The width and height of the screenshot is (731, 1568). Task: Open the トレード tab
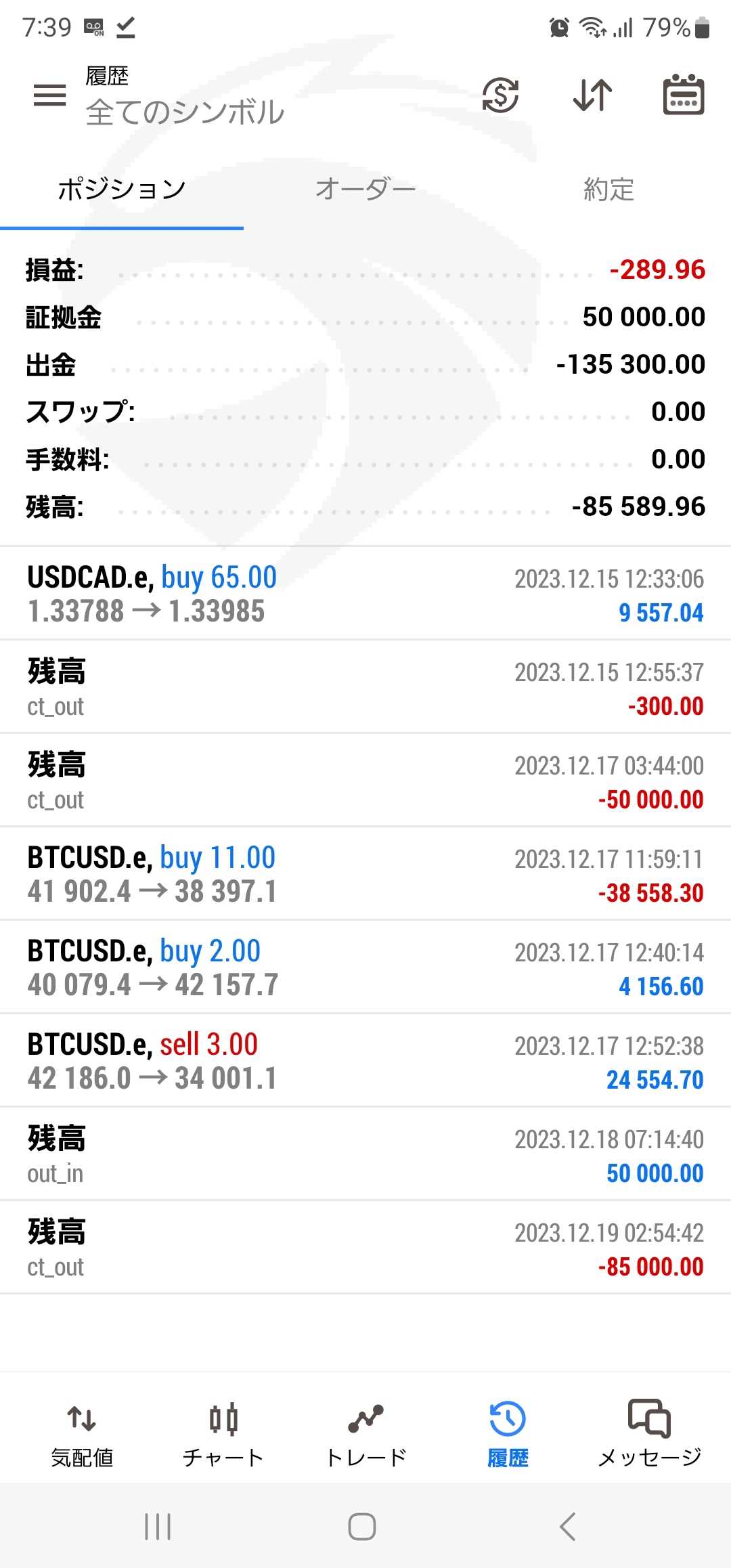point(365,1433)
